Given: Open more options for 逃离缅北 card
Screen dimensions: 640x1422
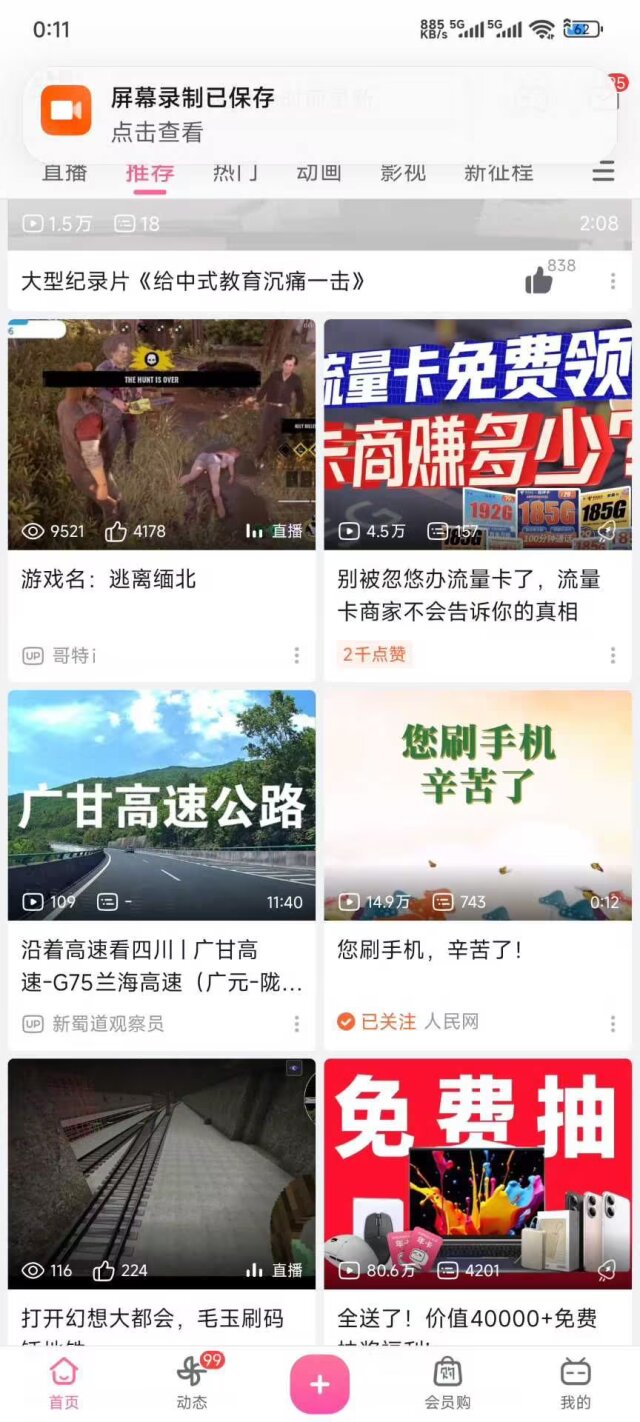Looking at the screenshot, I should tap(297, 656).
